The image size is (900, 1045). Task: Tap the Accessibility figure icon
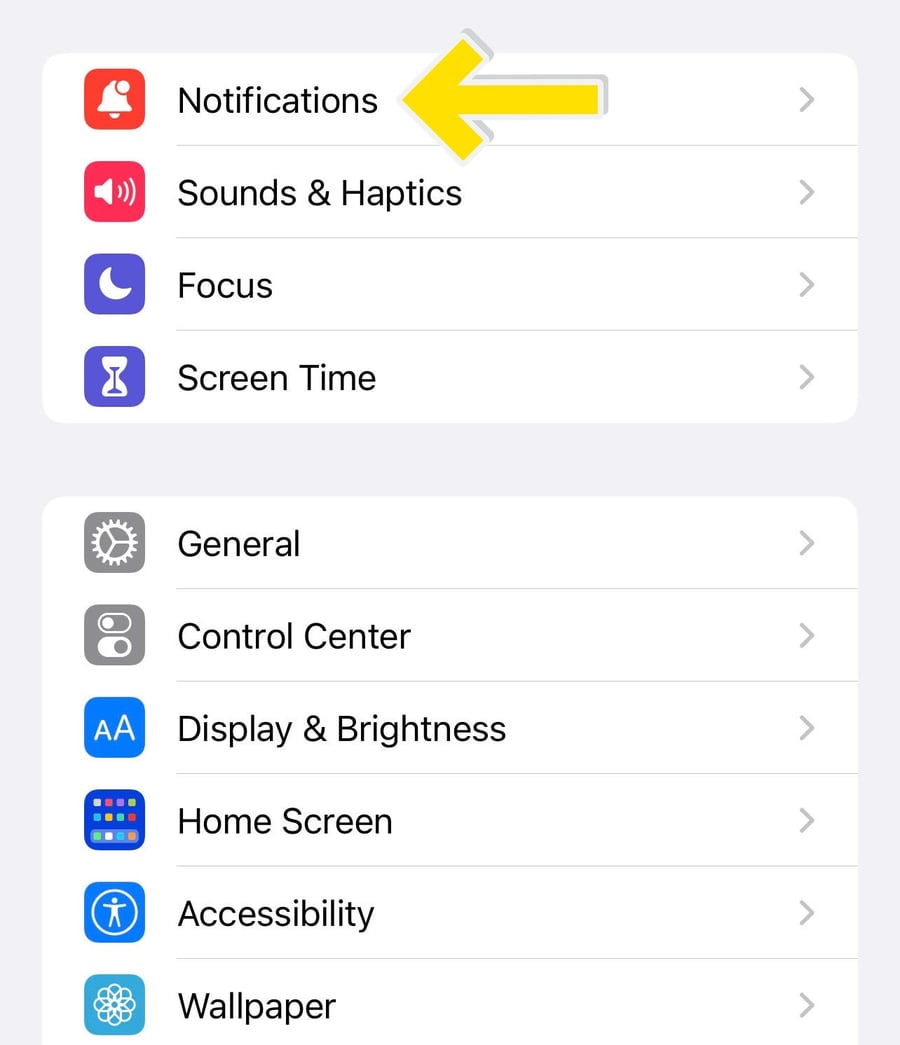114,913
